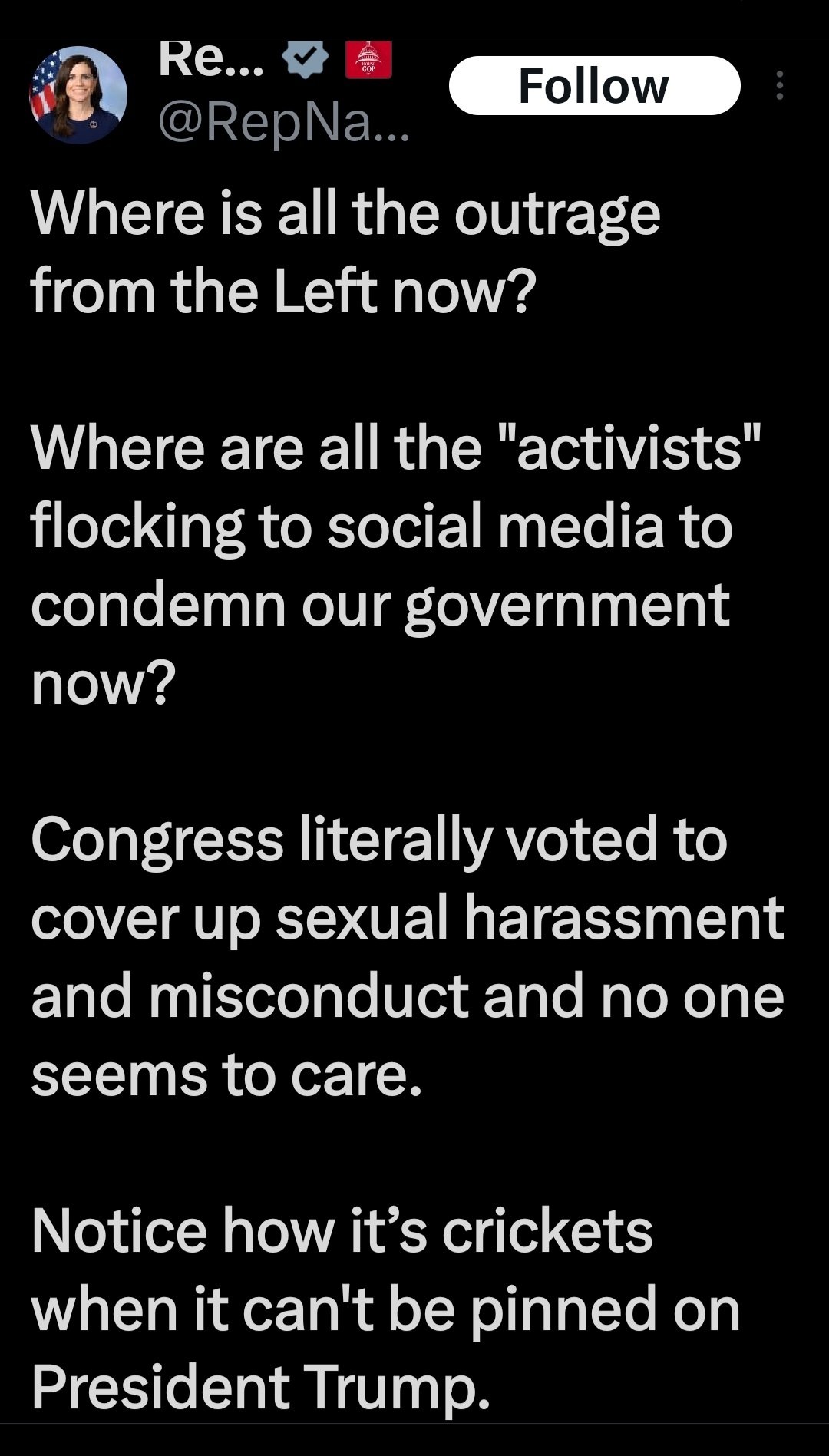Screen dimensions: 829x1456
Task: Open the author's profile picture
Action: [x=78, y=95]
